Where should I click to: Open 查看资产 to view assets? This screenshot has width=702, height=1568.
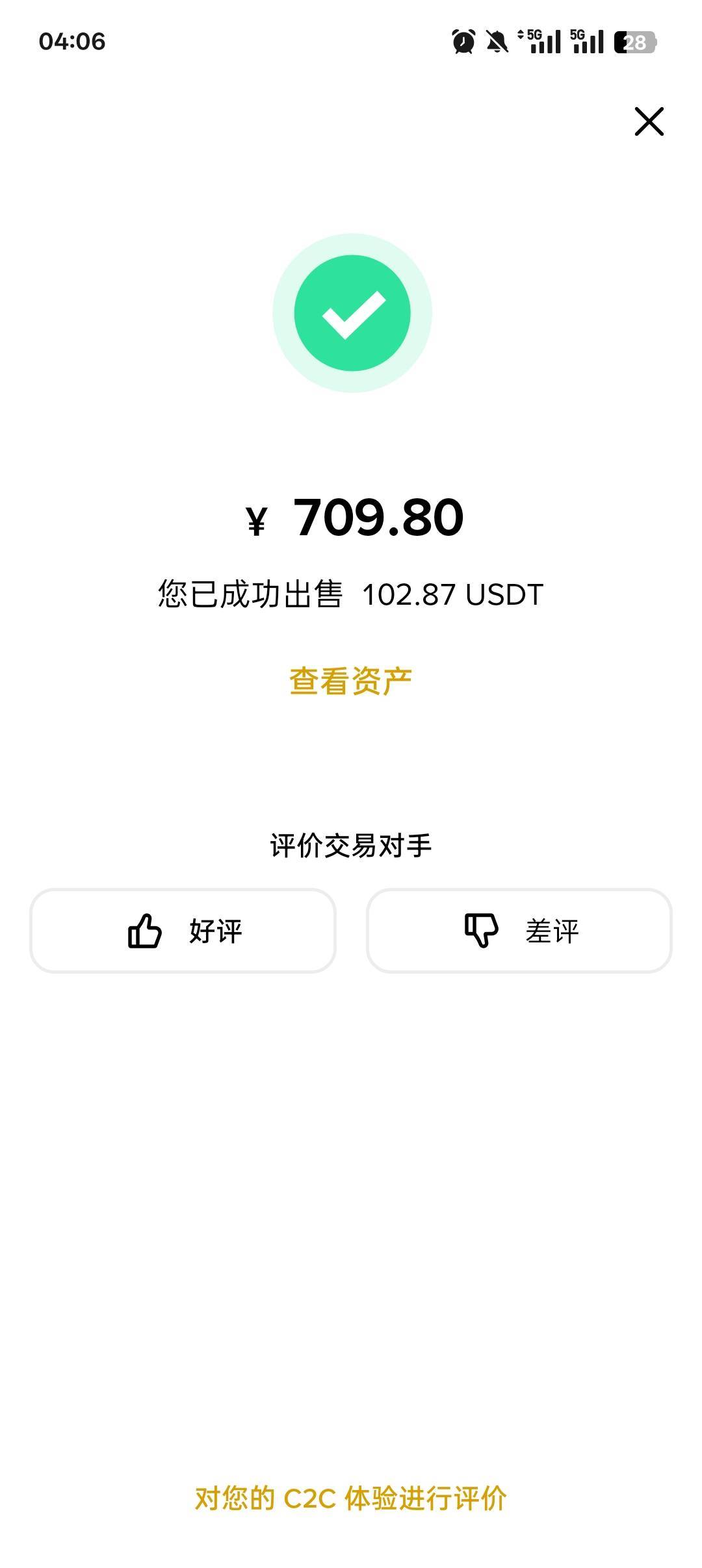350,681
